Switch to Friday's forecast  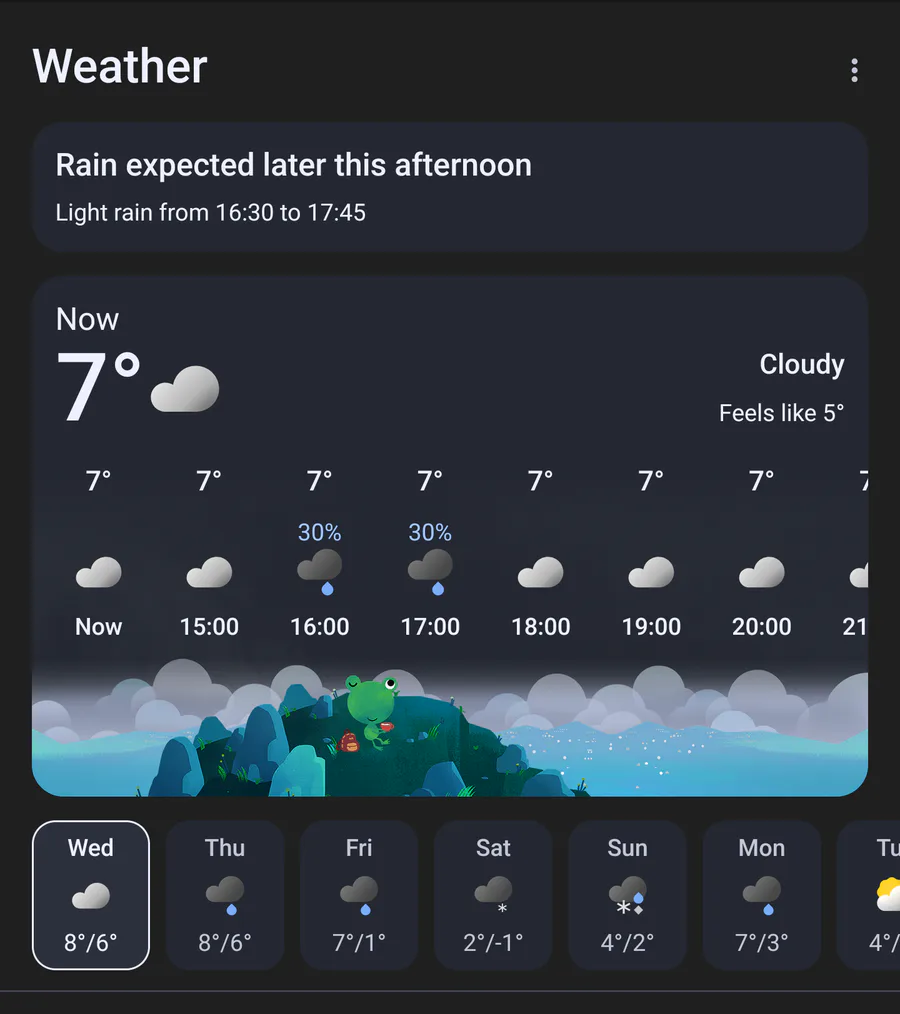point(359,895)
